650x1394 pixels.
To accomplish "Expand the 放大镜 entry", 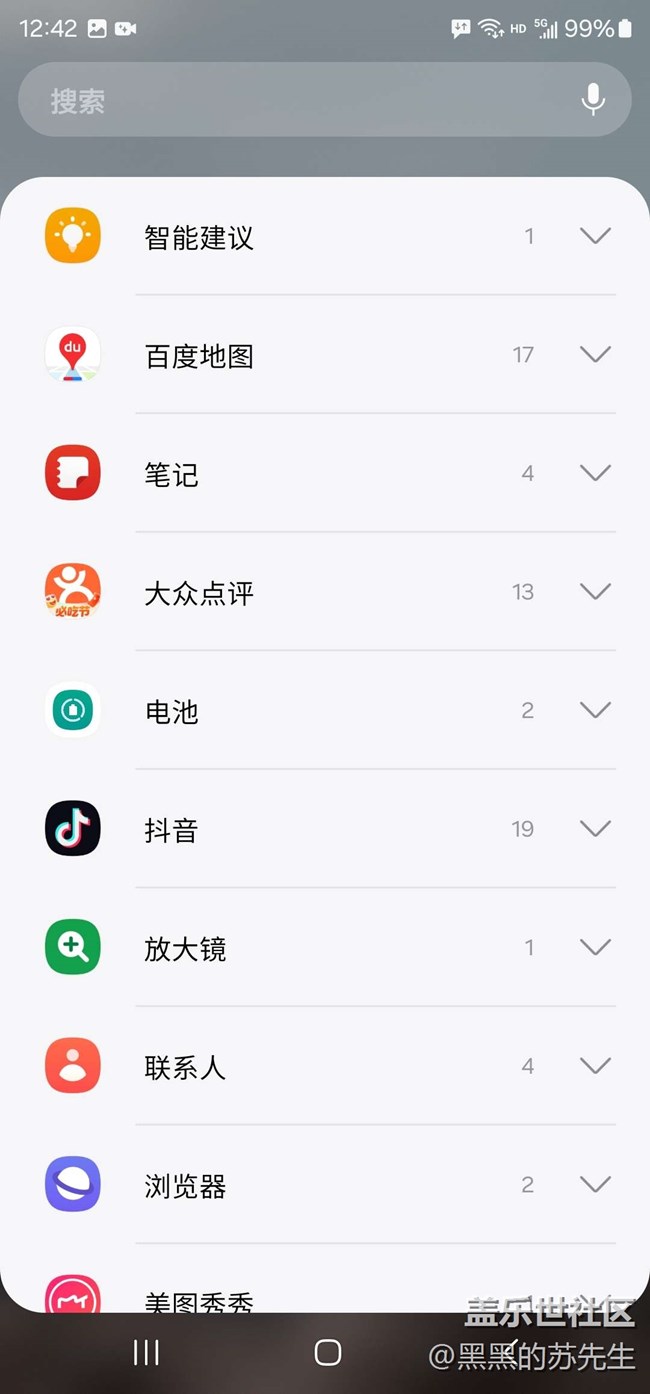I will 595,947.
